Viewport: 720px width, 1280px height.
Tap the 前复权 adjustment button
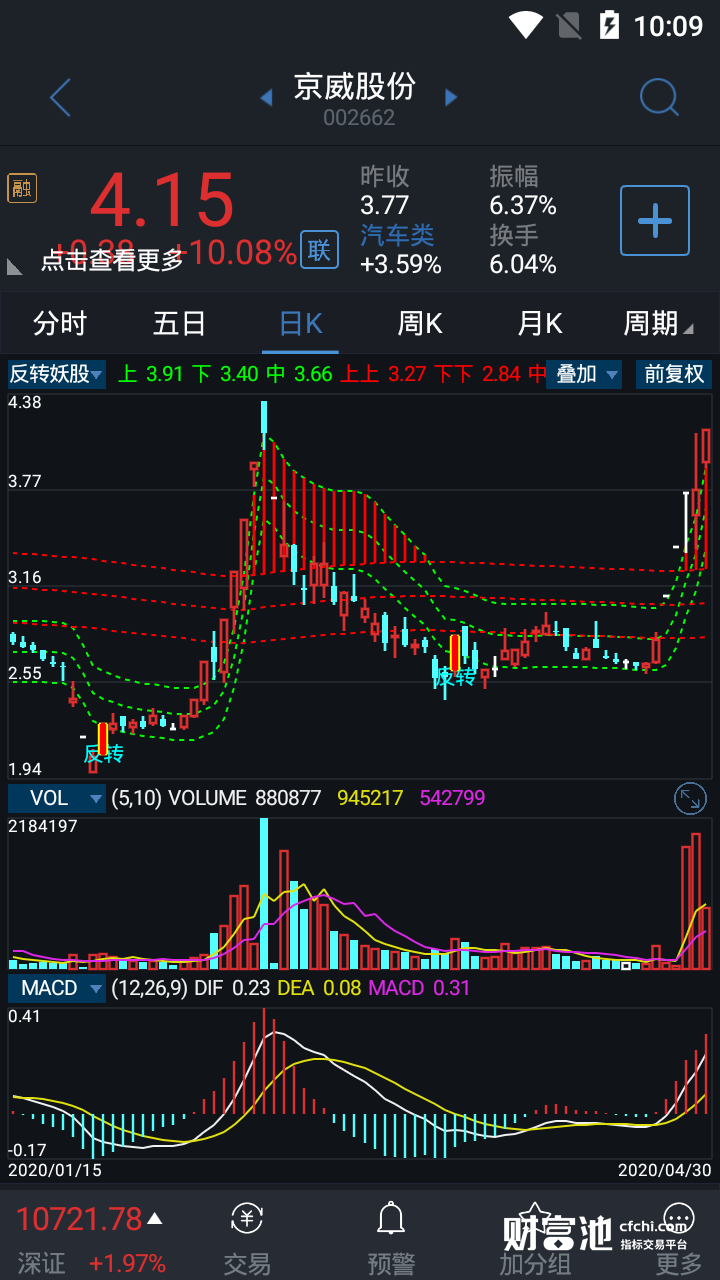tap(674, 375)
